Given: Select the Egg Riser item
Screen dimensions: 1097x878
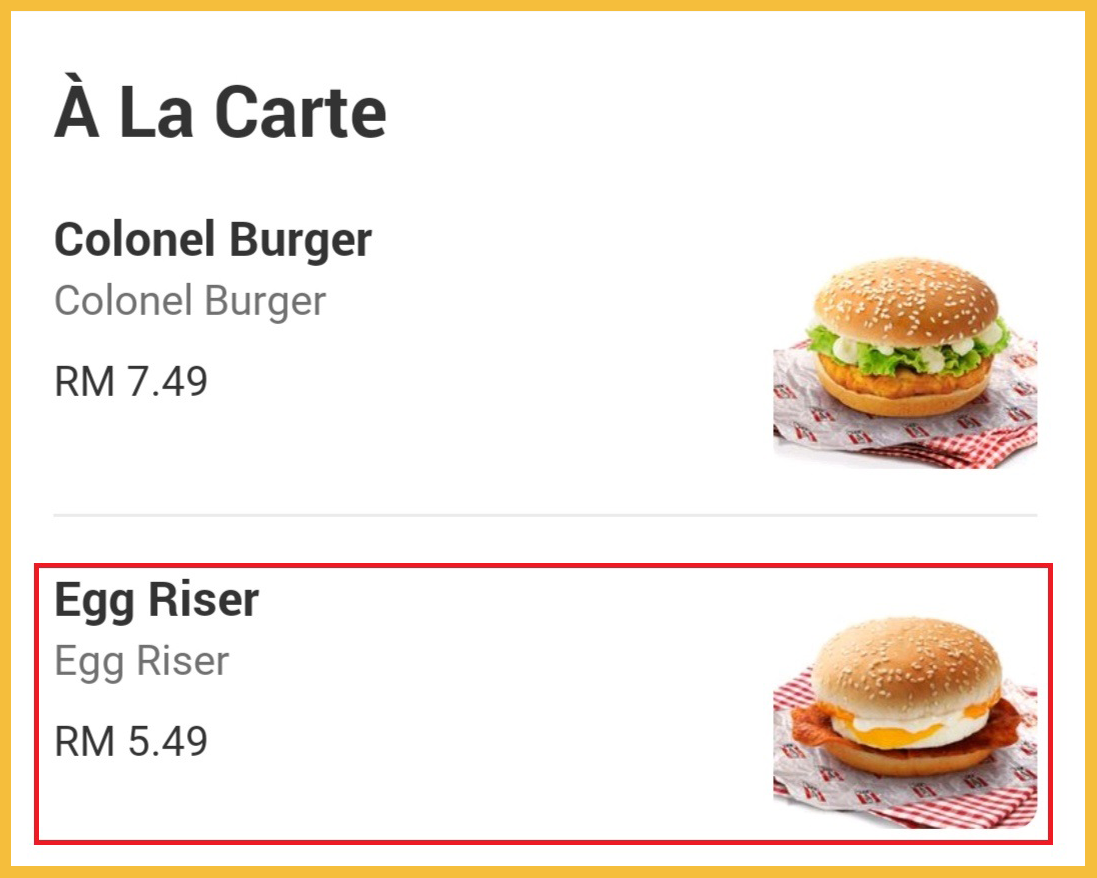Looking at the screenshot, I should (x=157, y=600).
